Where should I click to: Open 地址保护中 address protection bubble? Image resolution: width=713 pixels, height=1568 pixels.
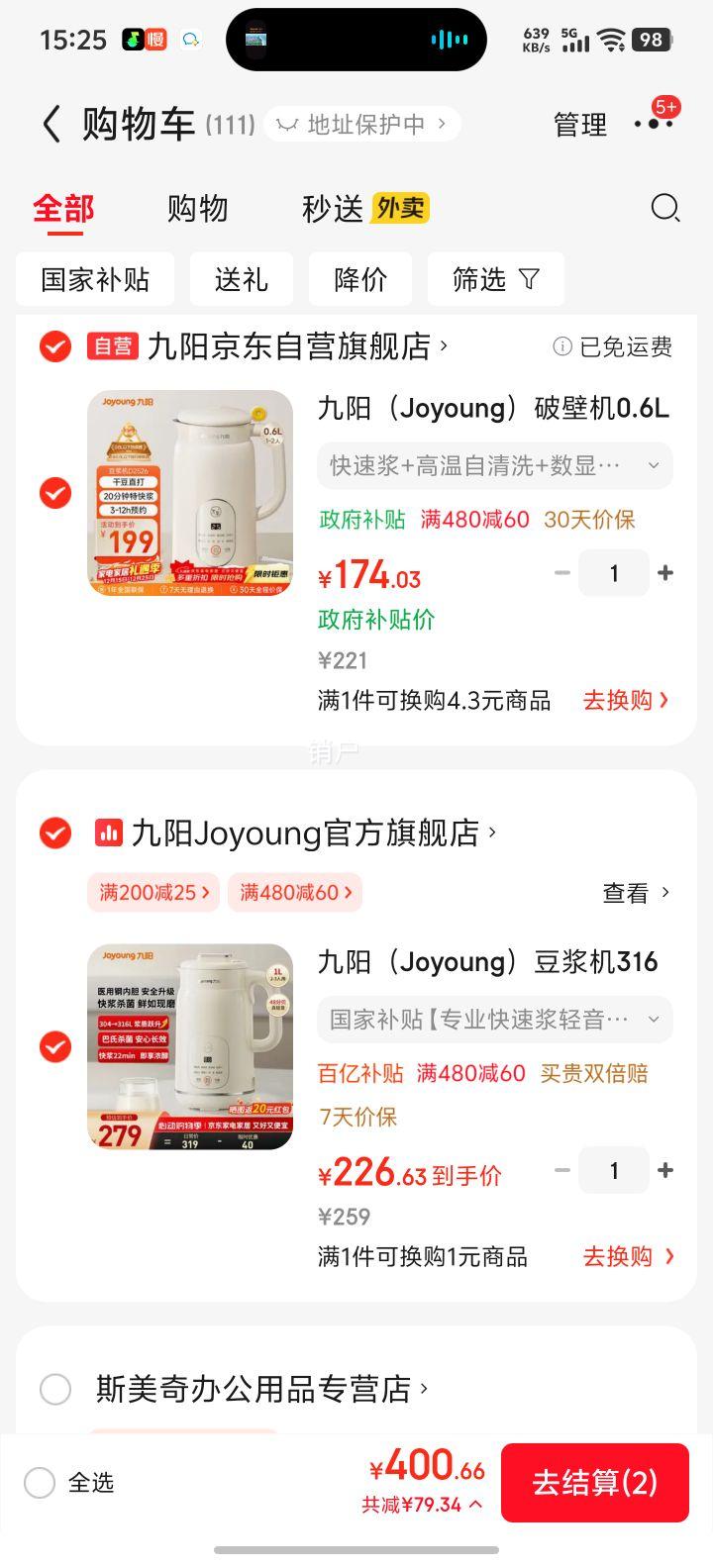click(x=361, y=125)
